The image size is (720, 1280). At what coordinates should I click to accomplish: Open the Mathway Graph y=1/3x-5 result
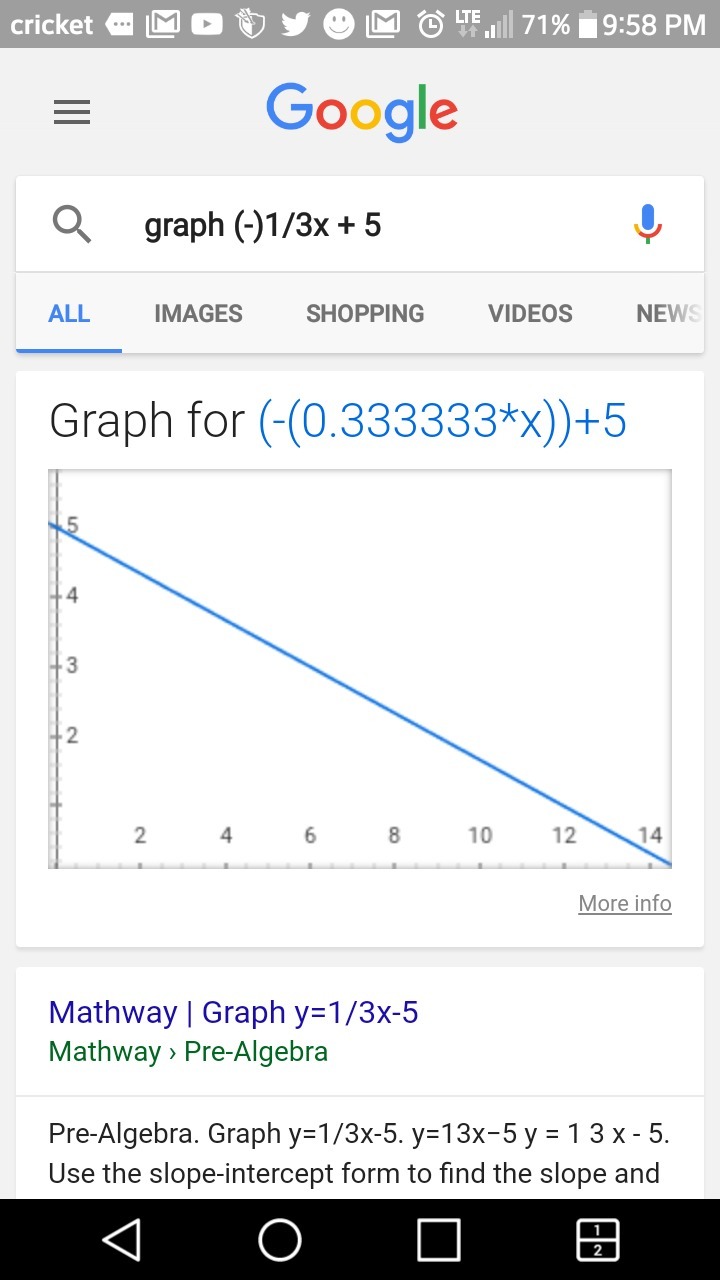tap(233, 1012)
